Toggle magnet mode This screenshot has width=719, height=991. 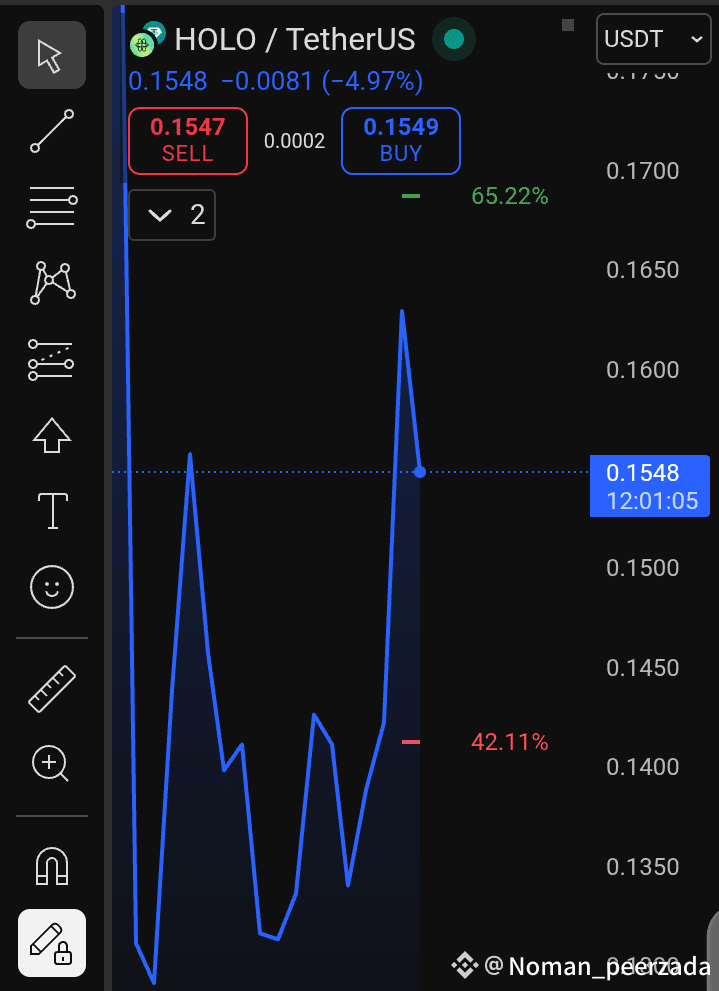coord(52,866)
